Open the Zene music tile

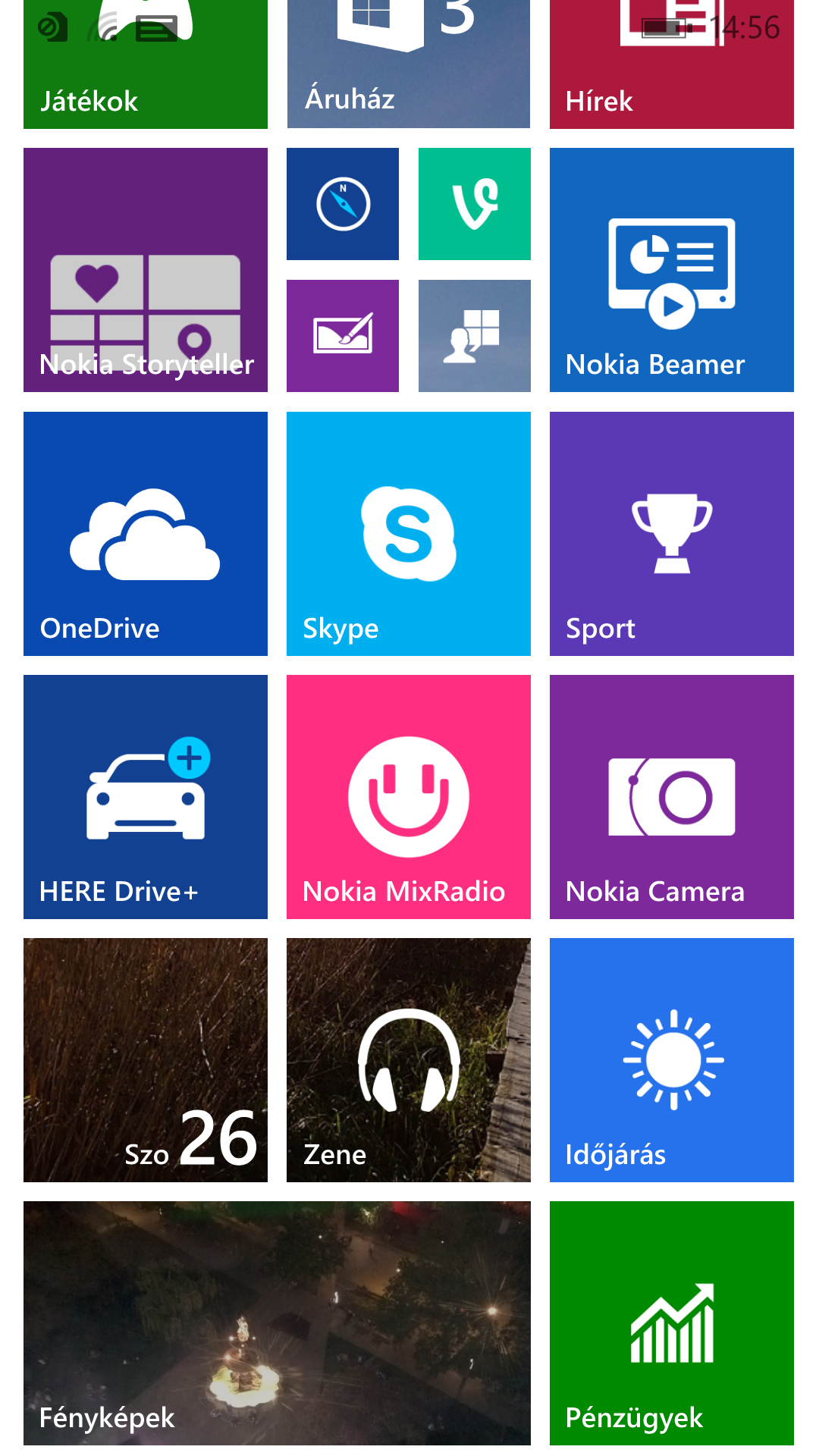[x=408, y=1059]
